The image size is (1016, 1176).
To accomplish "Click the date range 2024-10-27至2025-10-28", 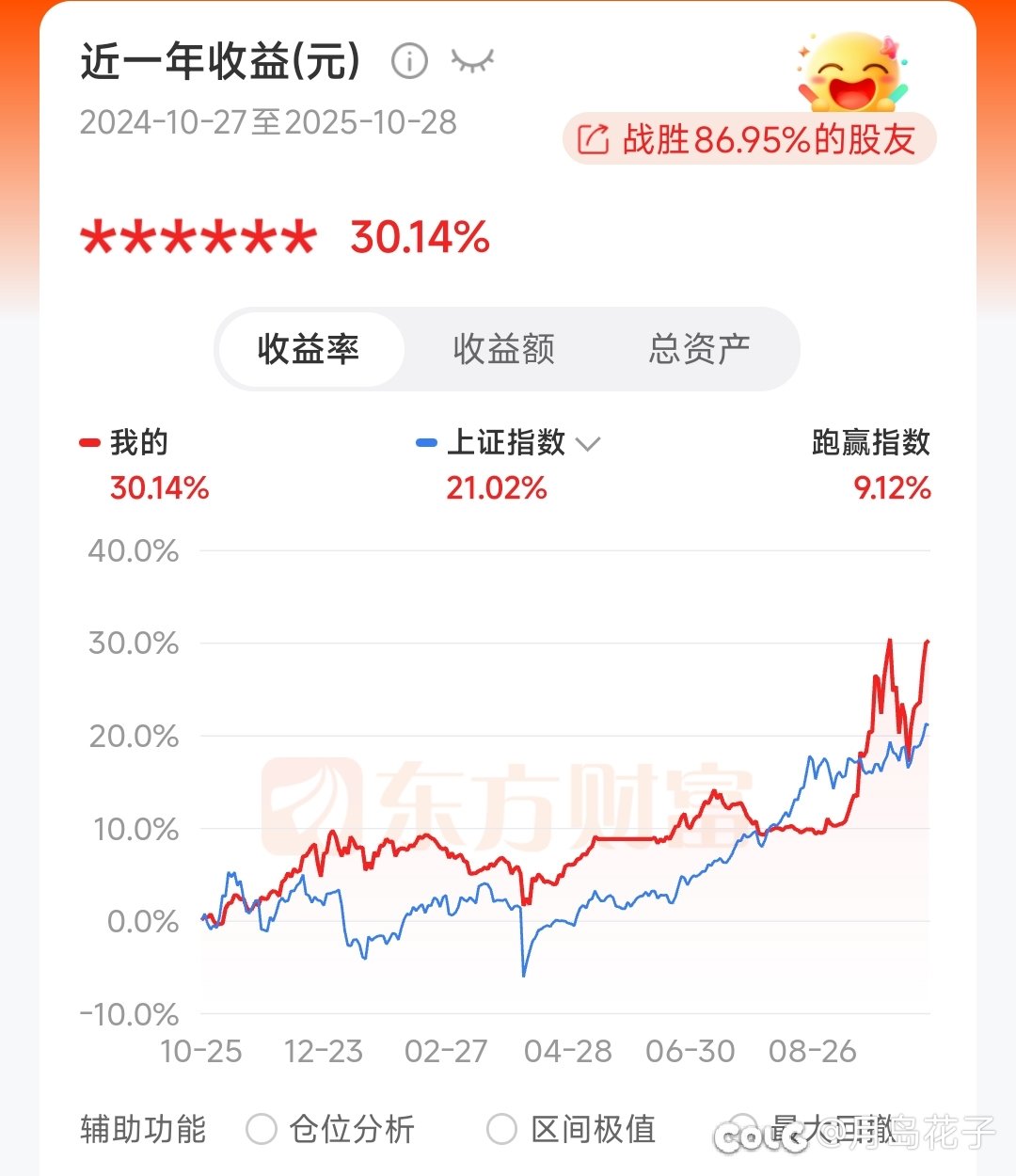I will click(267, 122).
